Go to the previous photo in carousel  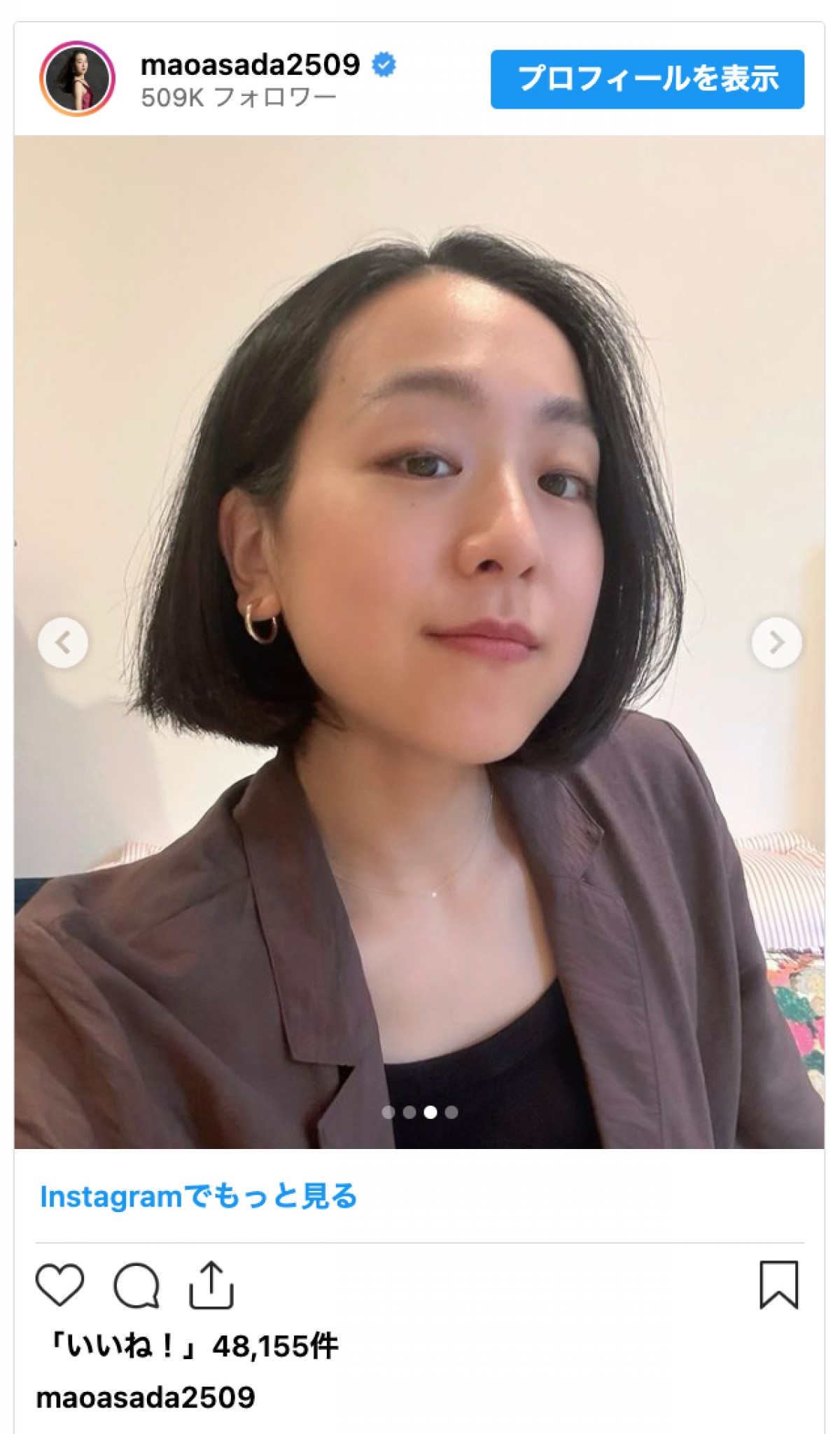(x=63, y=642)
